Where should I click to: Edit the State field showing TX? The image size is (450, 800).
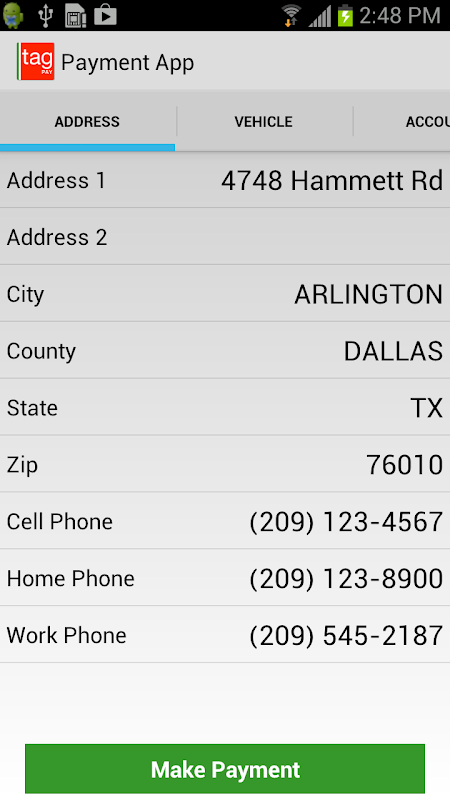[225, 408]
